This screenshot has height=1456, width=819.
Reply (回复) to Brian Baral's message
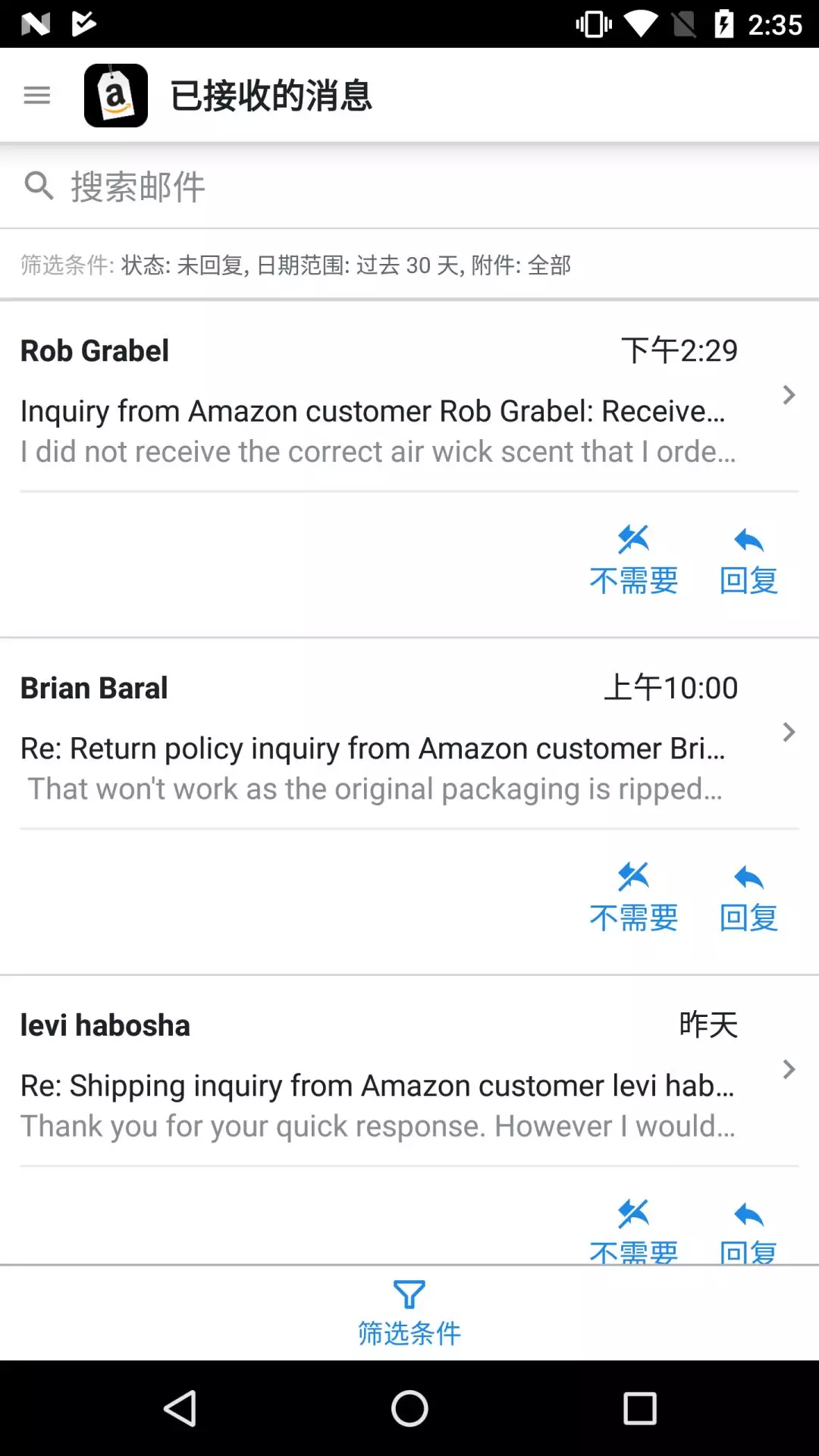[x=748, y=898]
